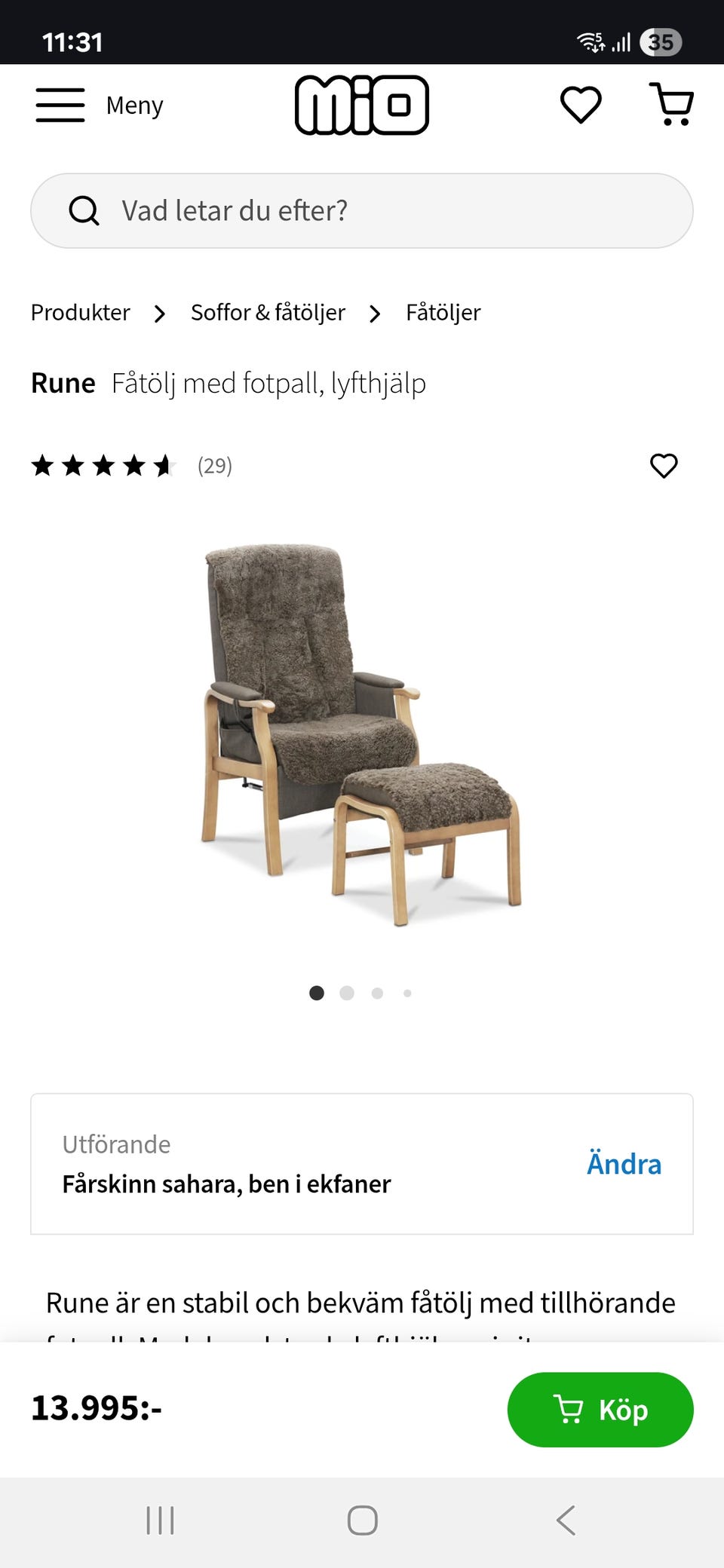
Task: Open the Meny hamburger menu
Action: click(x=60, y=105)
